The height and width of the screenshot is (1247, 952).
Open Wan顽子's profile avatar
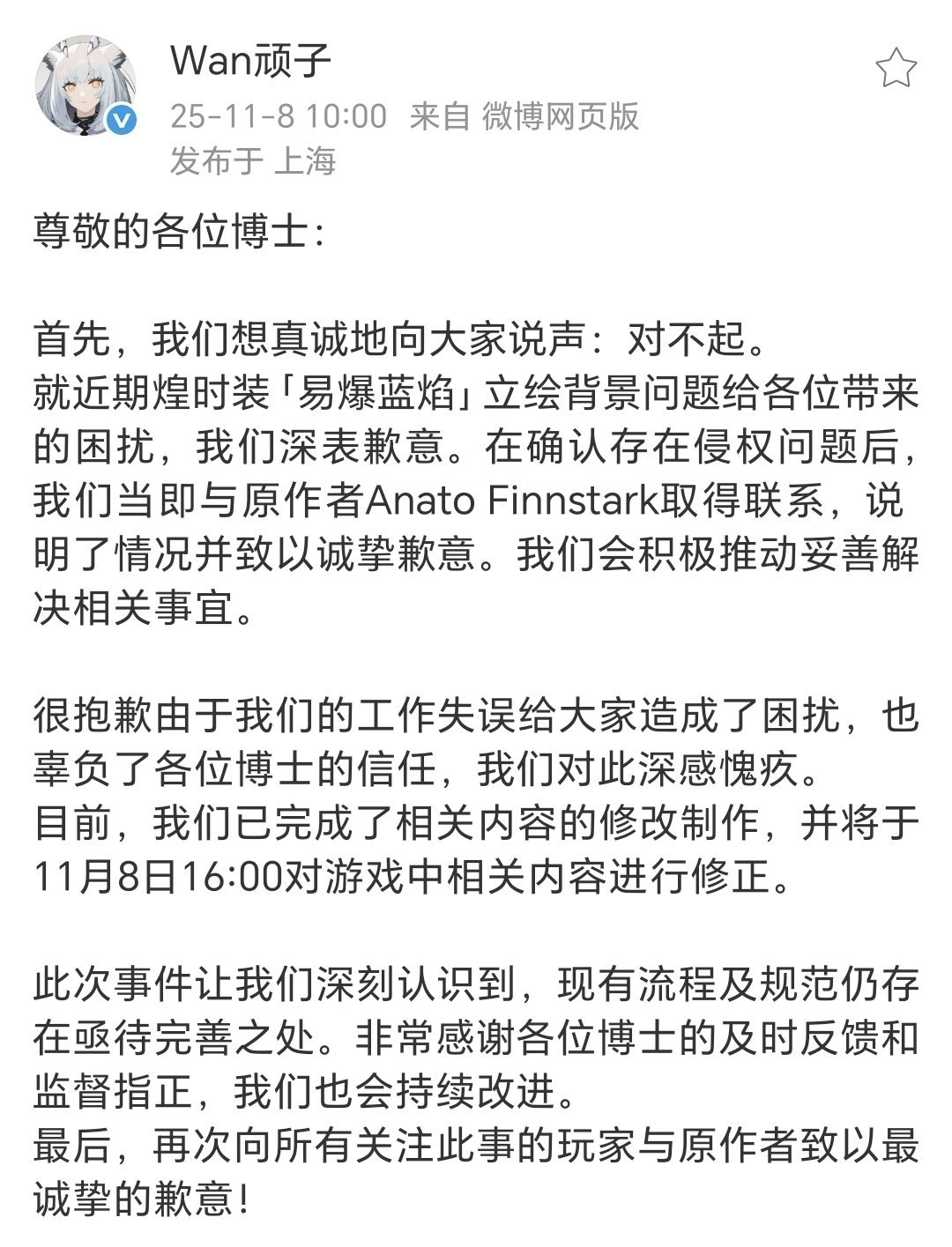[x=86, y=87]
